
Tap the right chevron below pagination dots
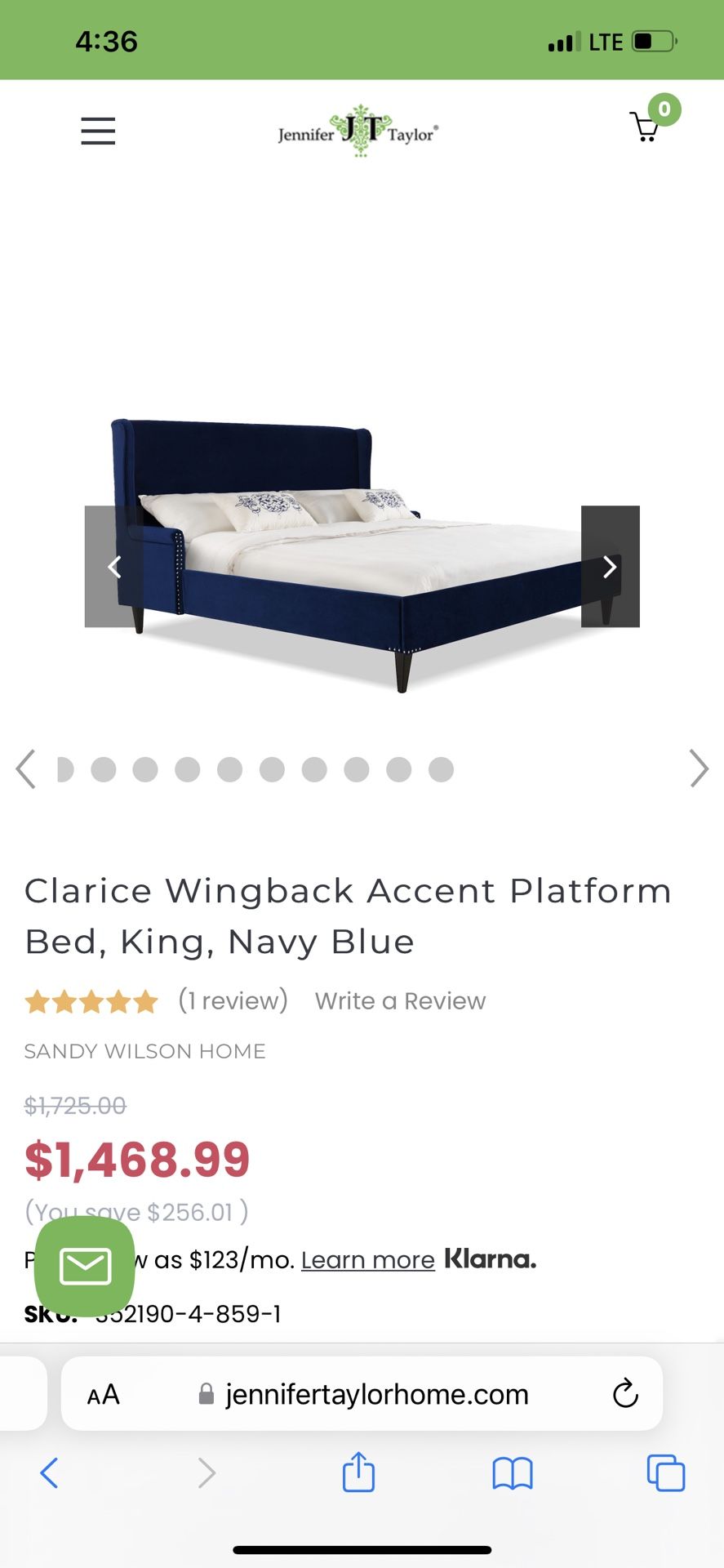click(x=700, y=768)
